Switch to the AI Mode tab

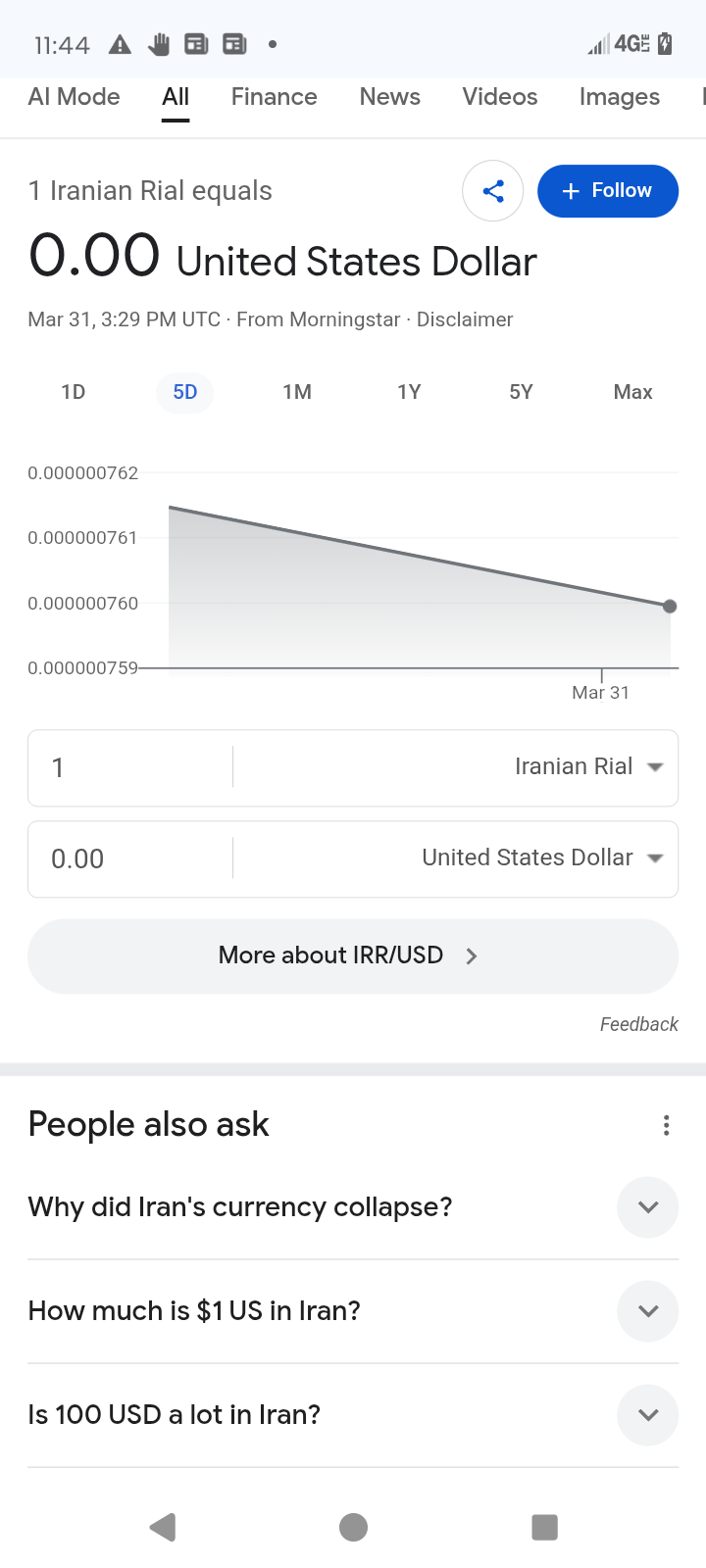tap(75, 97)
